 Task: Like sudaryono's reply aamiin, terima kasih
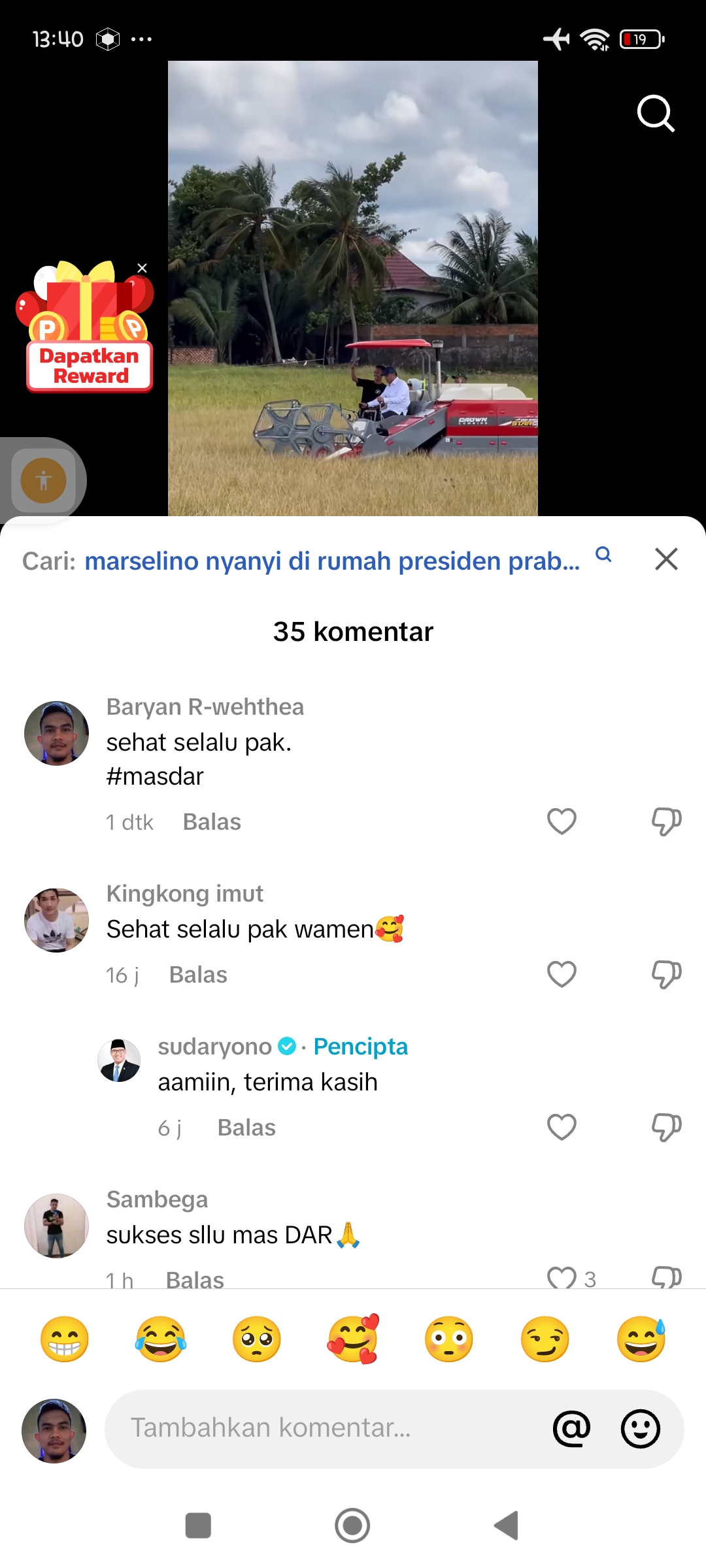click(x=562, y=1127)
